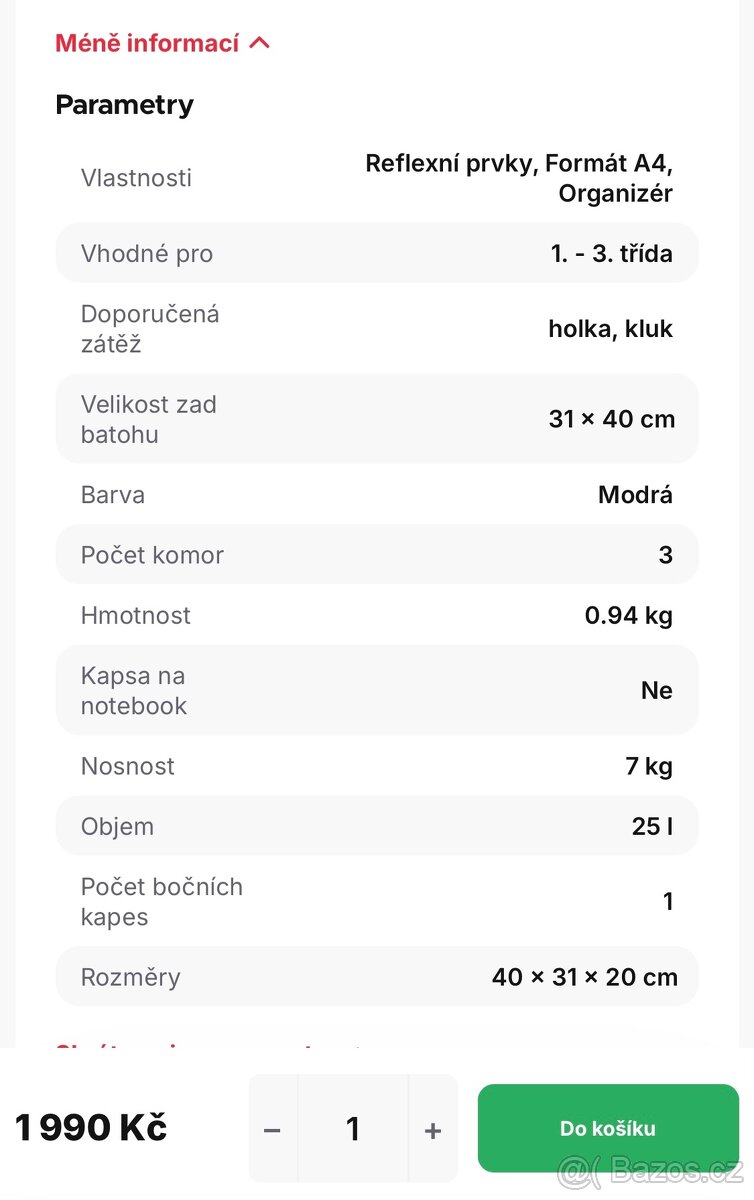Select the 'Rozměry' value '40 × 31 × 20 cm'
The height and width of the screenshot is (1200, 754).
pos(585,977)
